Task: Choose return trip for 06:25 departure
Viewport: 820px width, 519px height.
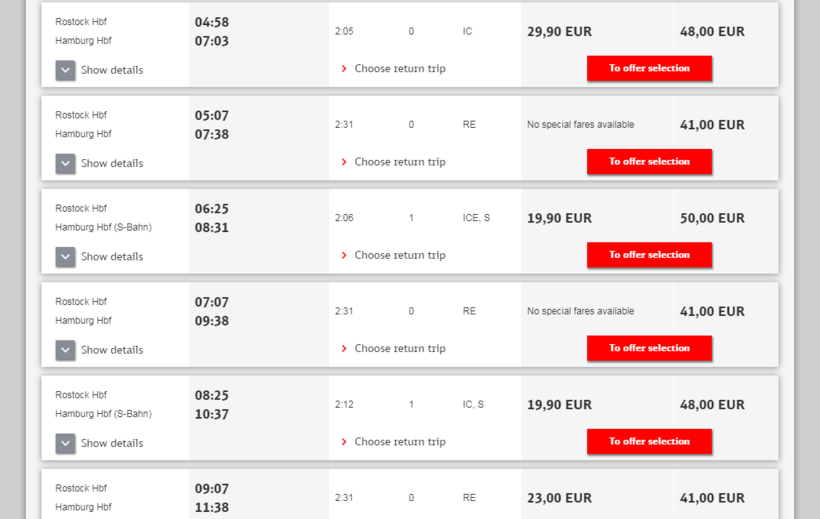Action: pyautogui.click(x=398, y=255)
